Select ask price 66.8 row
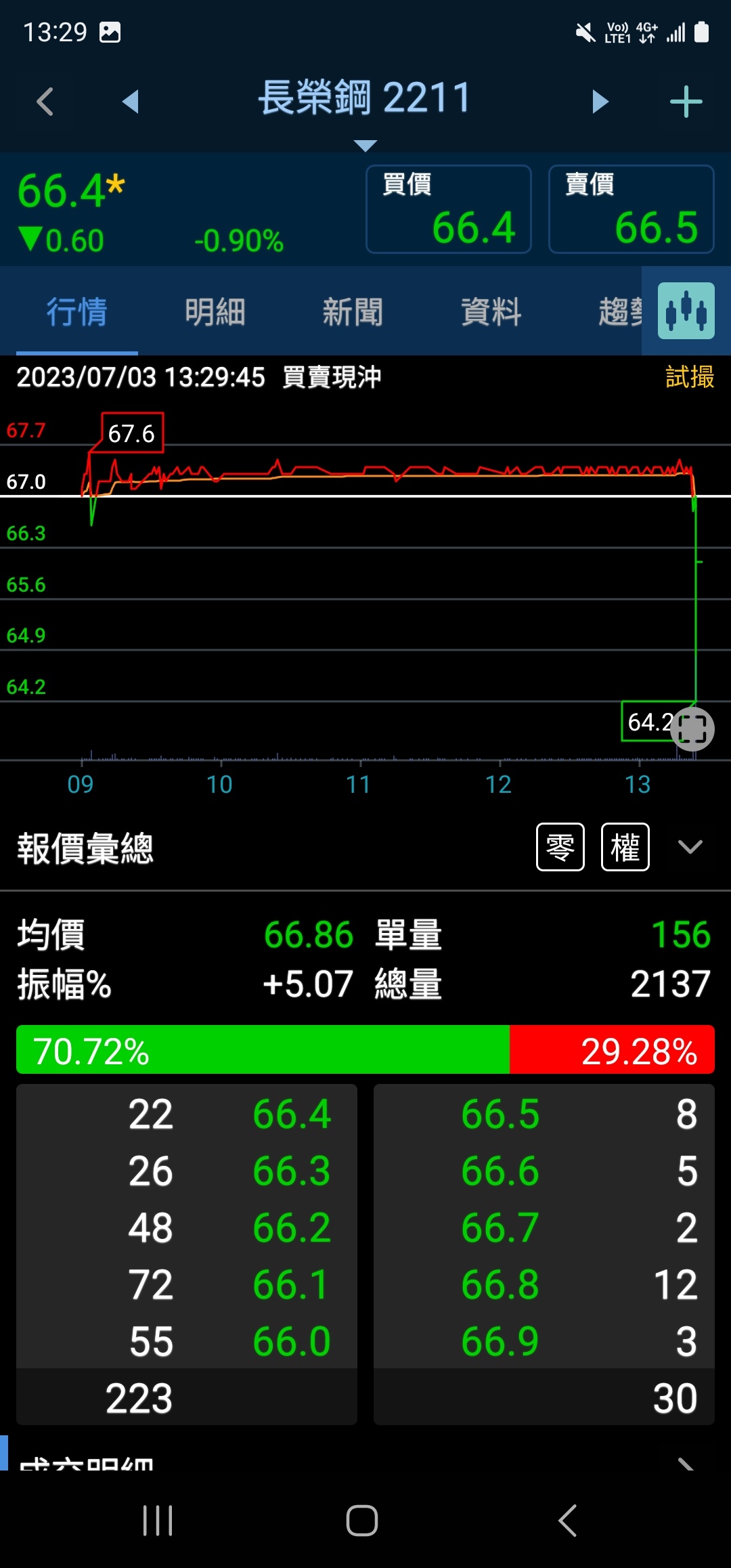This screenshot has height=1568, width=731. 544,1285
